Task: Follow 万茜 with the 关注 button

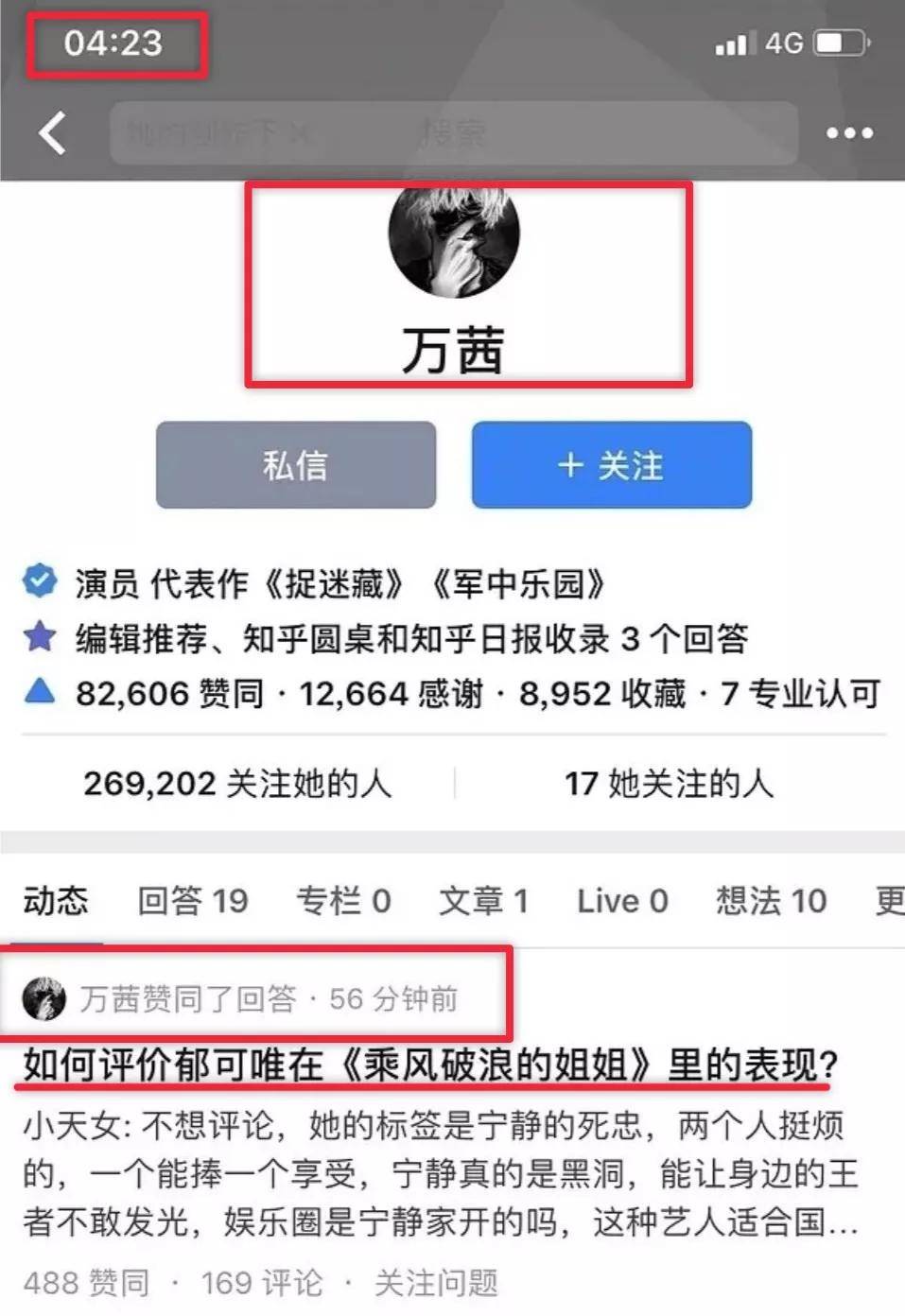Action: coord(611,465)
